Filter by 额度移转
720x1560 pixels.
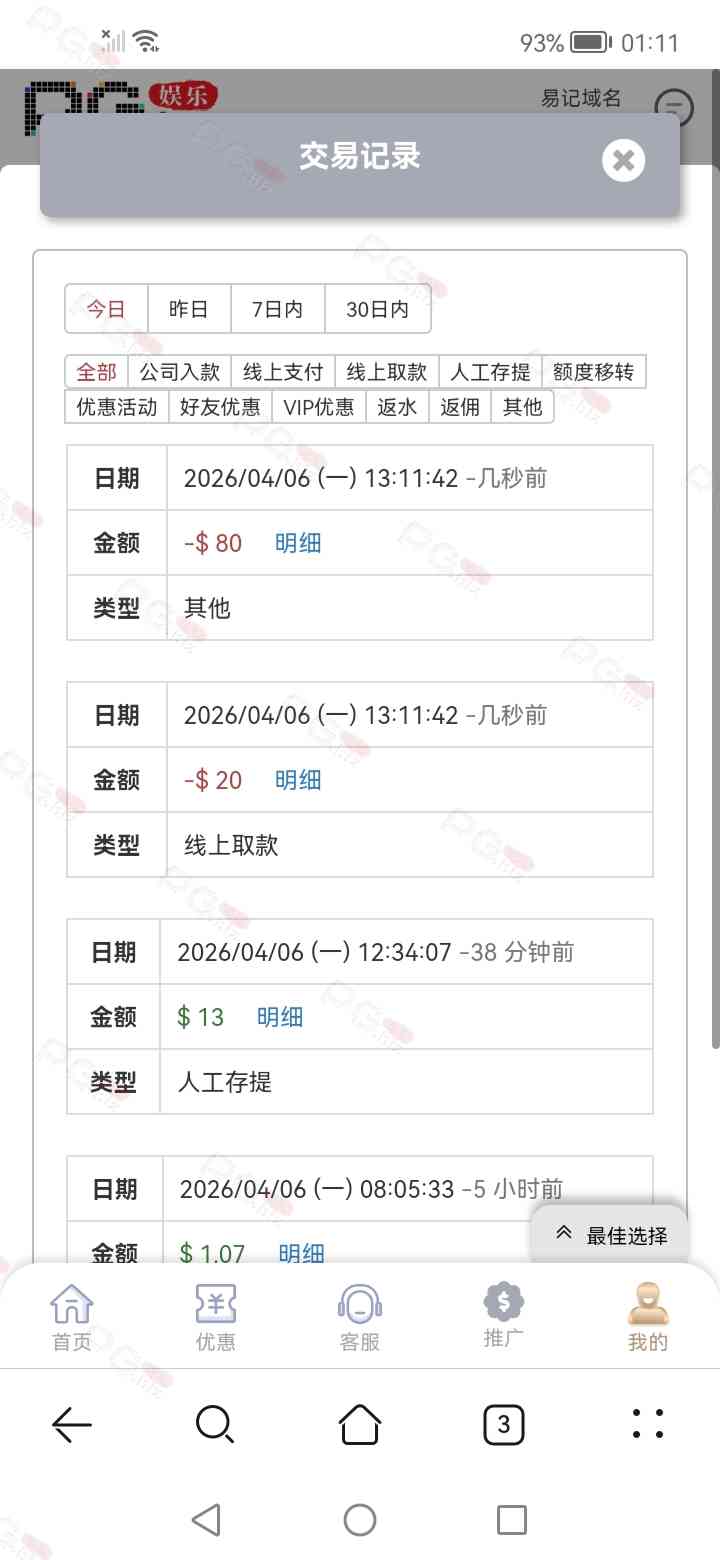coord(593,372)
